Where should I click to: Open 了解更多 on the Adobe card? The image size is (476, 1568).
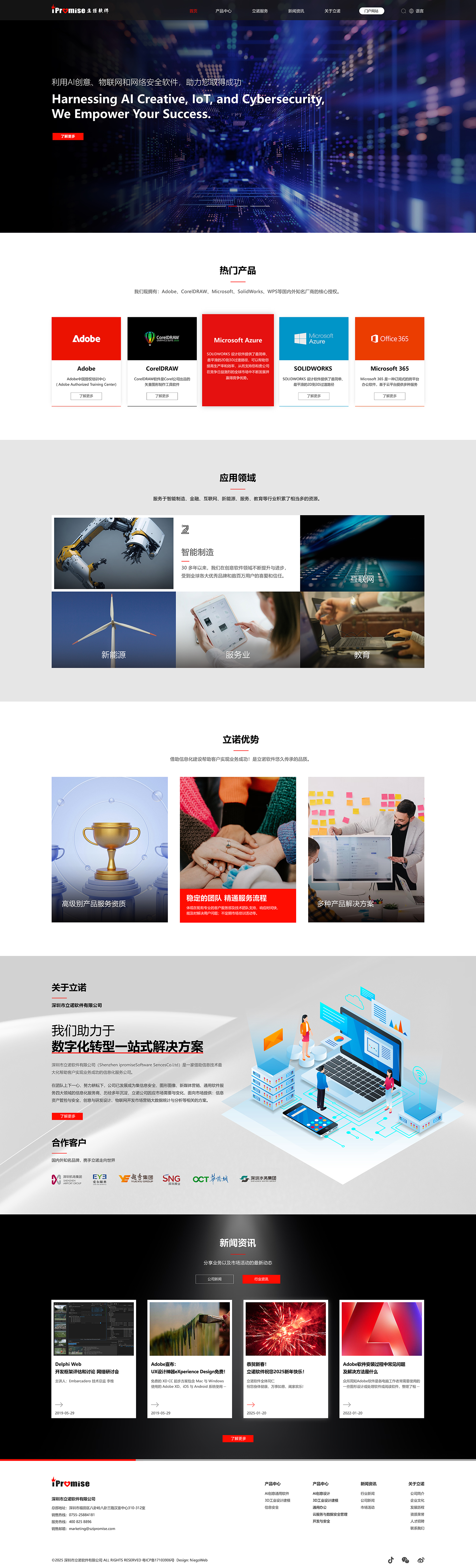tap(86, 396)
